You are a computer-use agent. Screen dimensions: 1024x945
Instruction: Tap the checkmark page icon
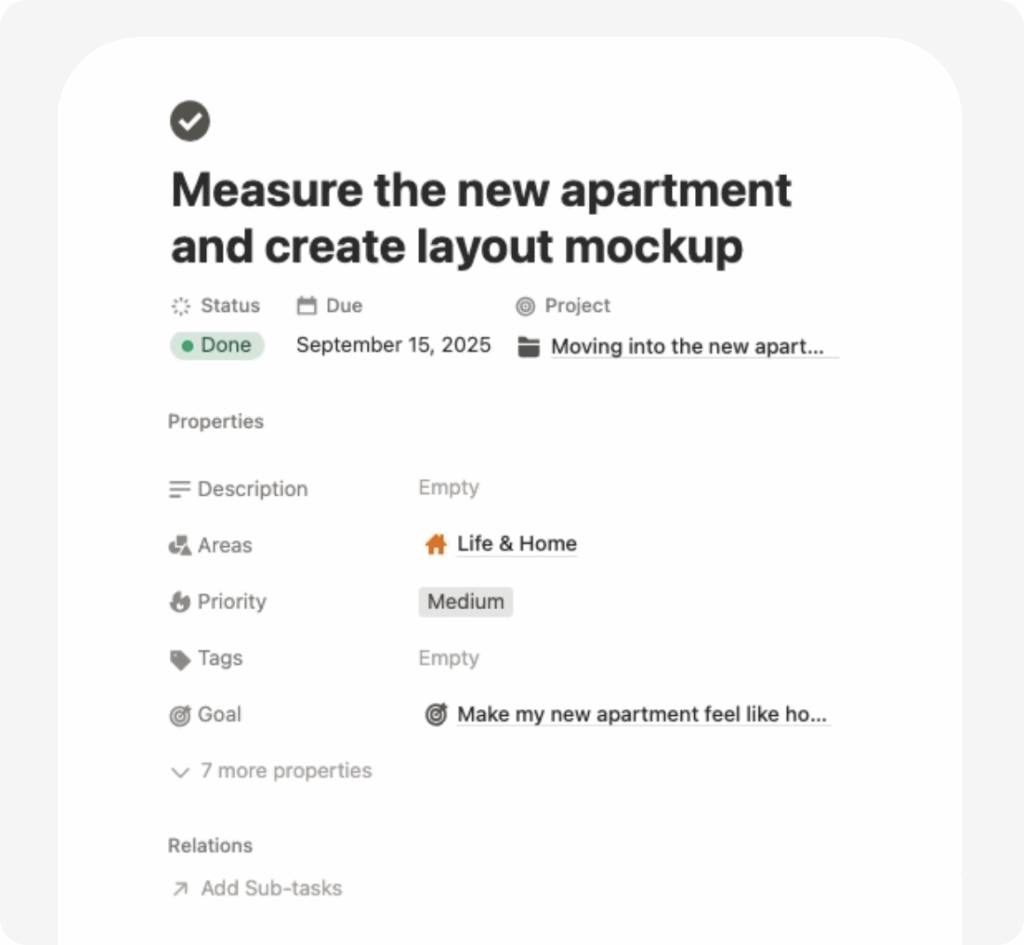tap(190, 122)
